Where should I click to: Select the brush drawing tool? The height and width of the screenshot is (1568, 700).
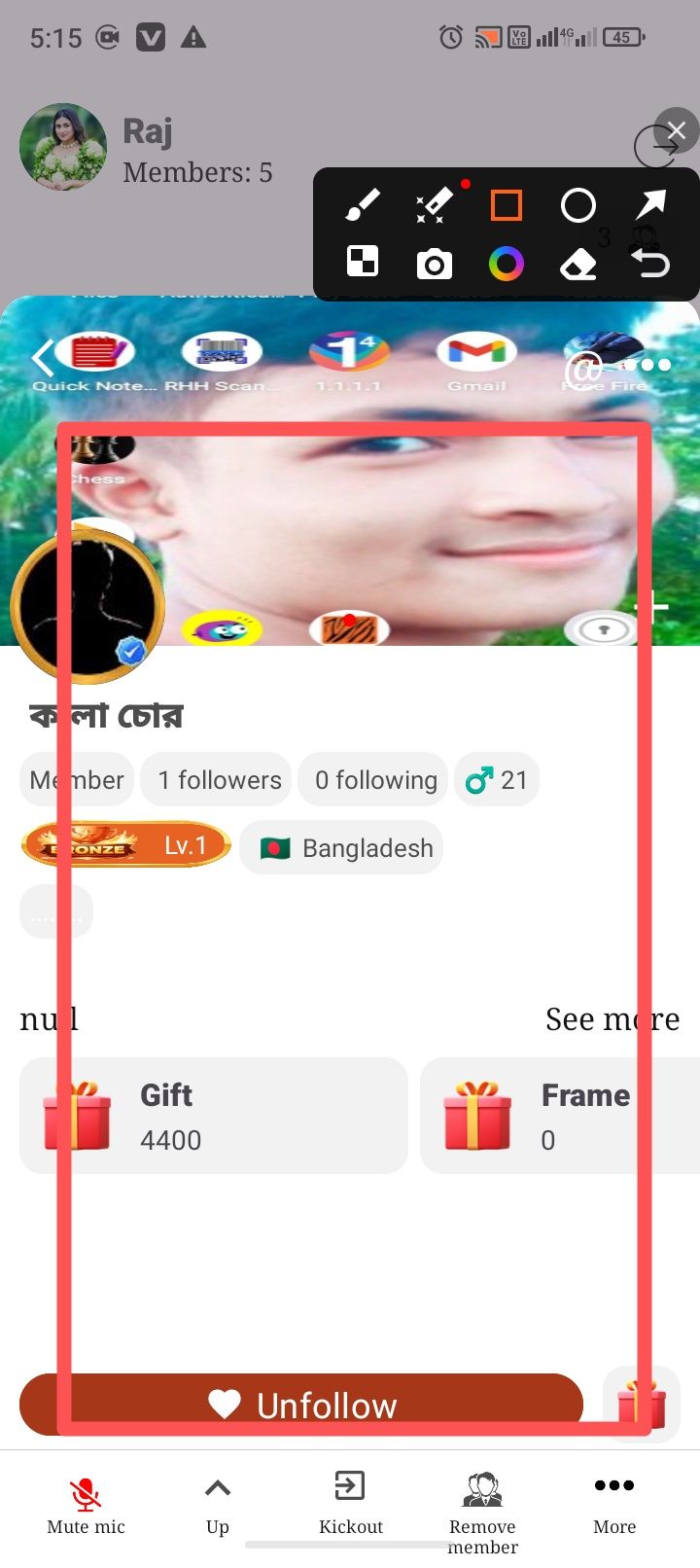[363, 205]
